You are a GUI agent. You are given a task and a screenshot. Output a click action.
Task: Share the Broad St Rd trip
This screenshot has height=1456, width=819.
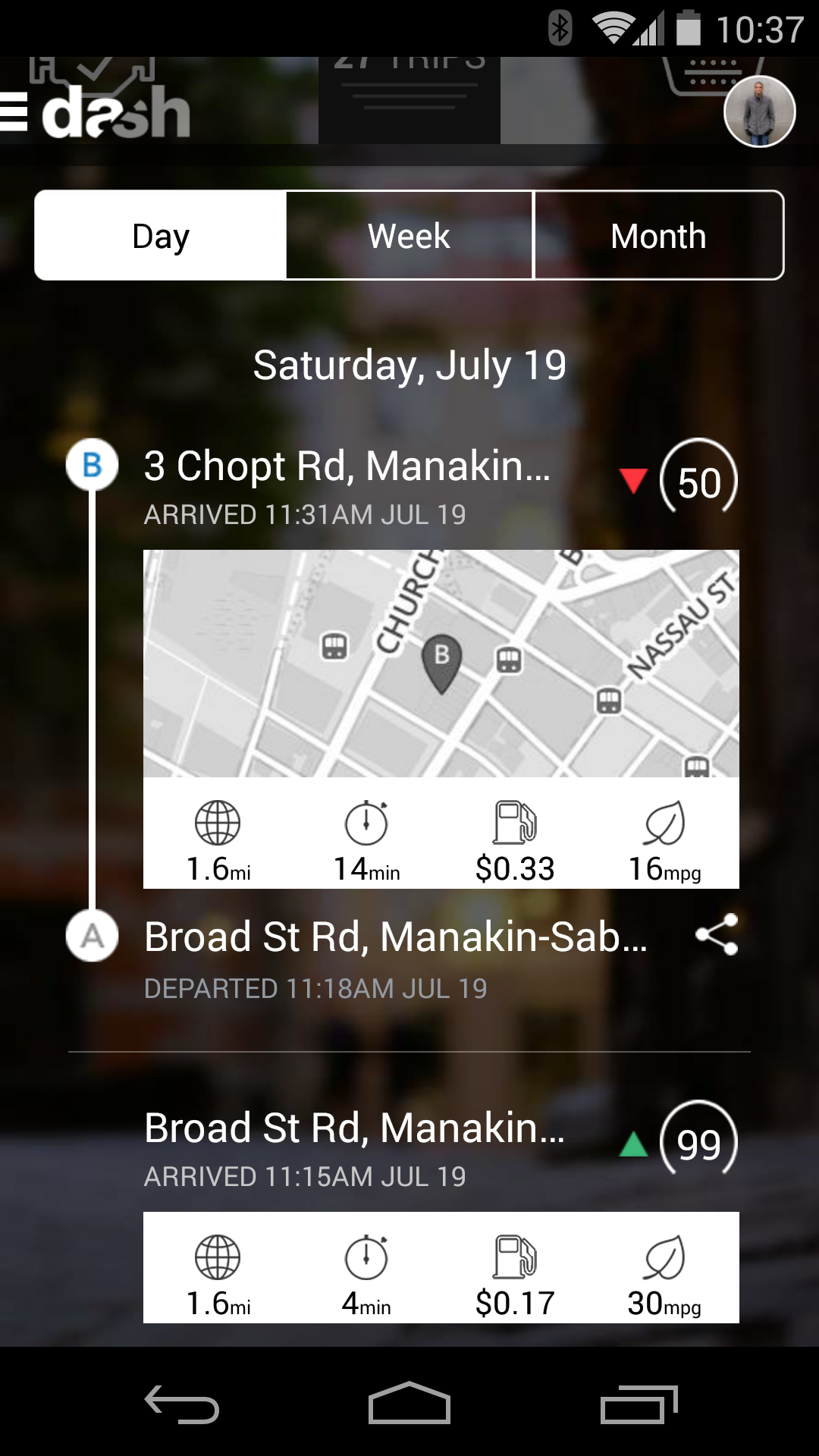click(x=717, y=934)
